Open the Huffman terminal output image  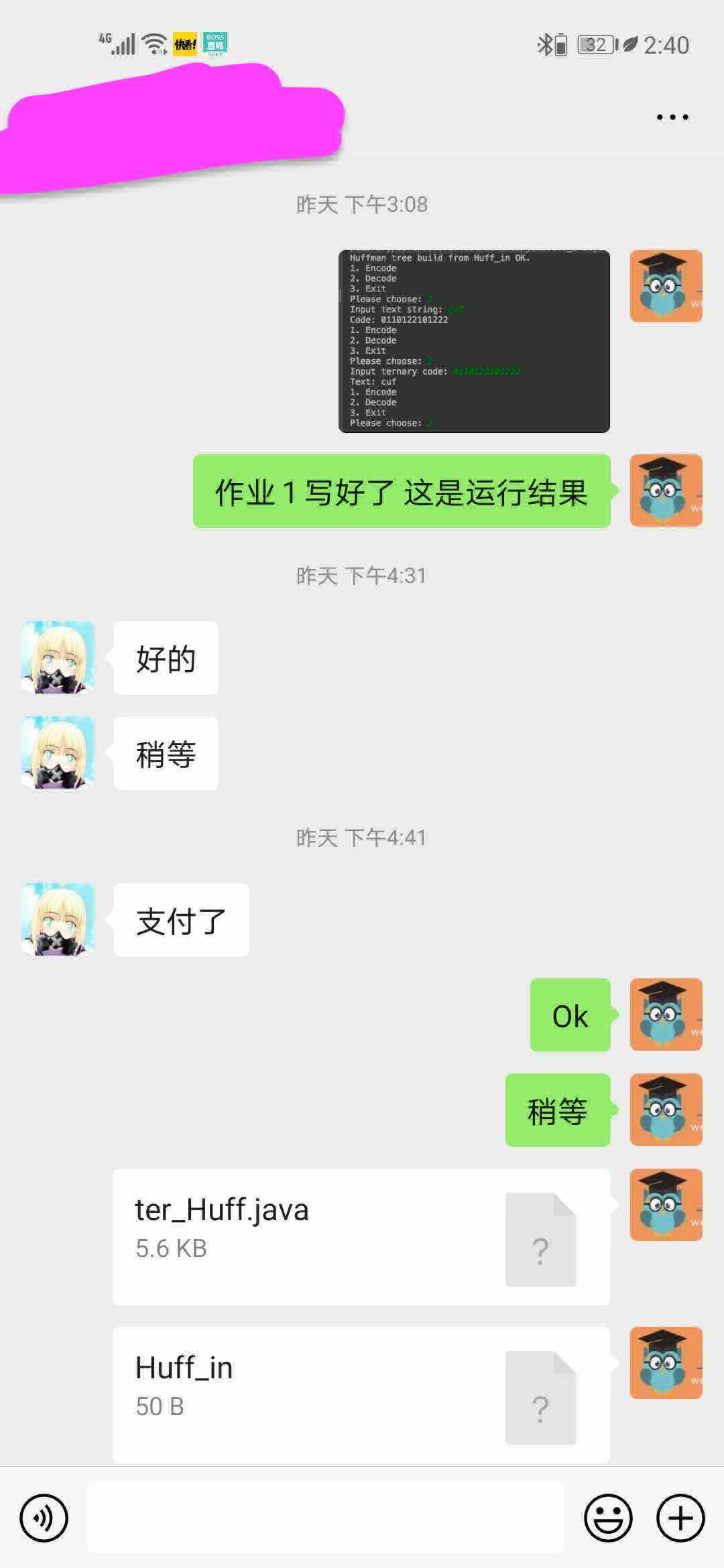coord(474,341)
